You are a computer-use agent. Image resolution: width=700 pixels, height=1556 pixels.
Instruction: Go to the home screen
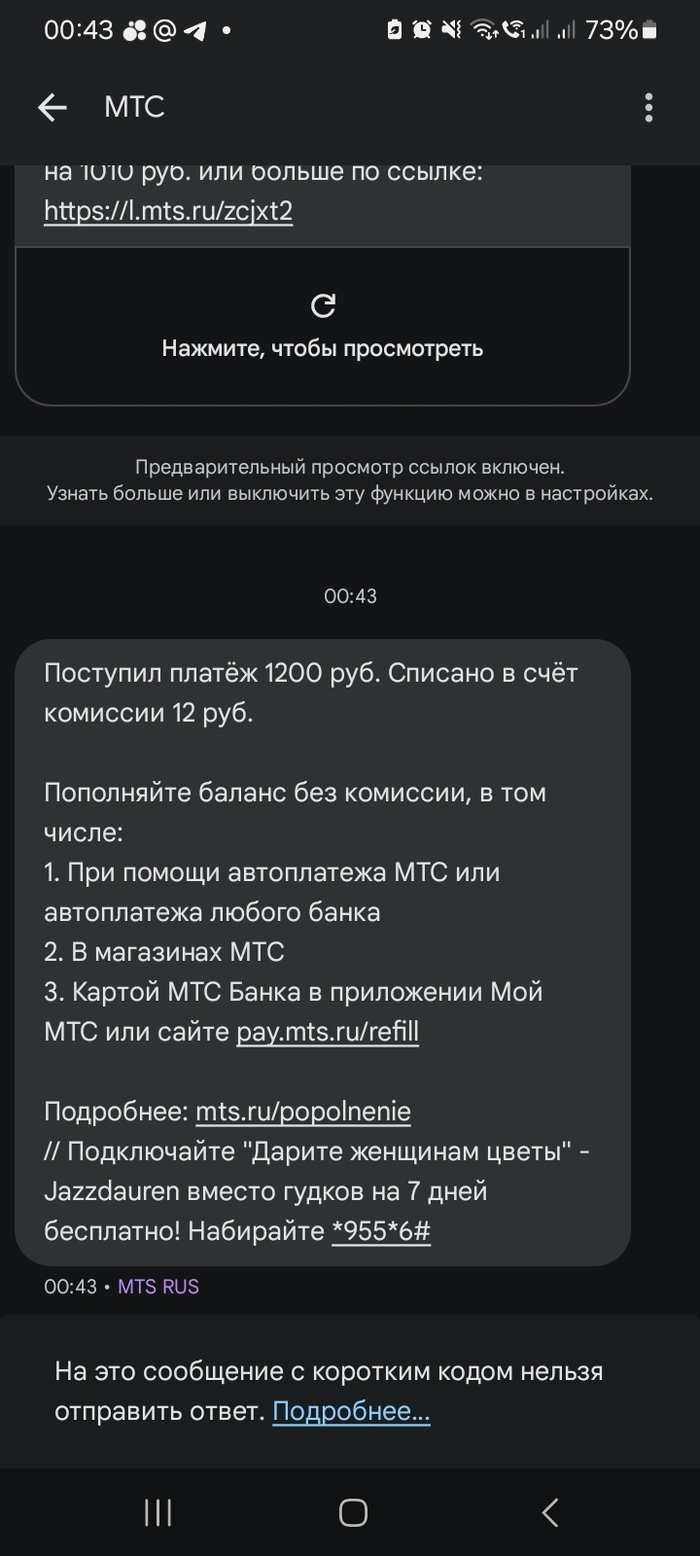click(352, 1513)
